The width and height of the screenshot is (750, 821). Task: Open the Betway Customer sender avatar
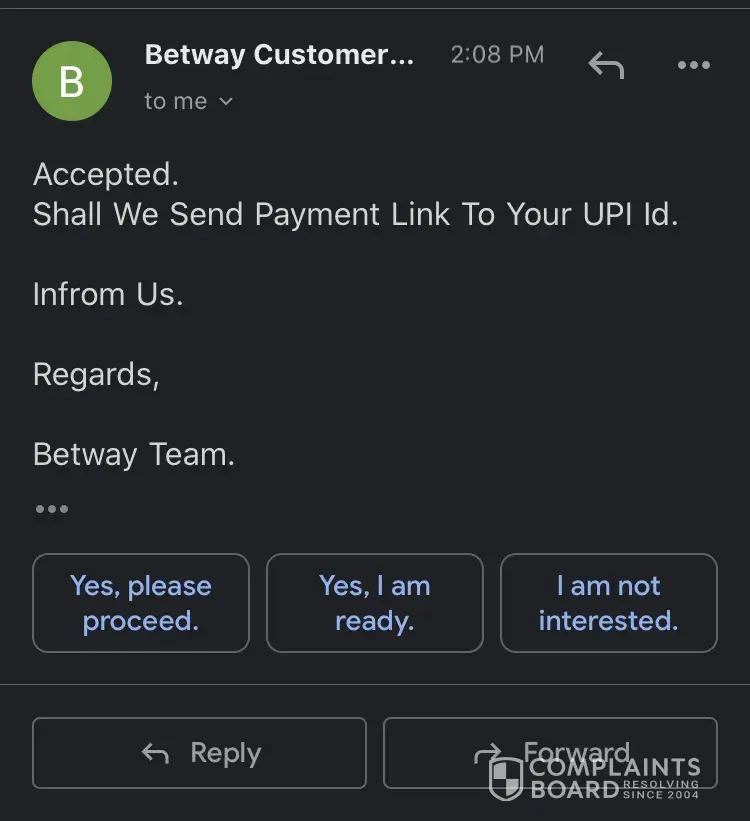(72, 81)
